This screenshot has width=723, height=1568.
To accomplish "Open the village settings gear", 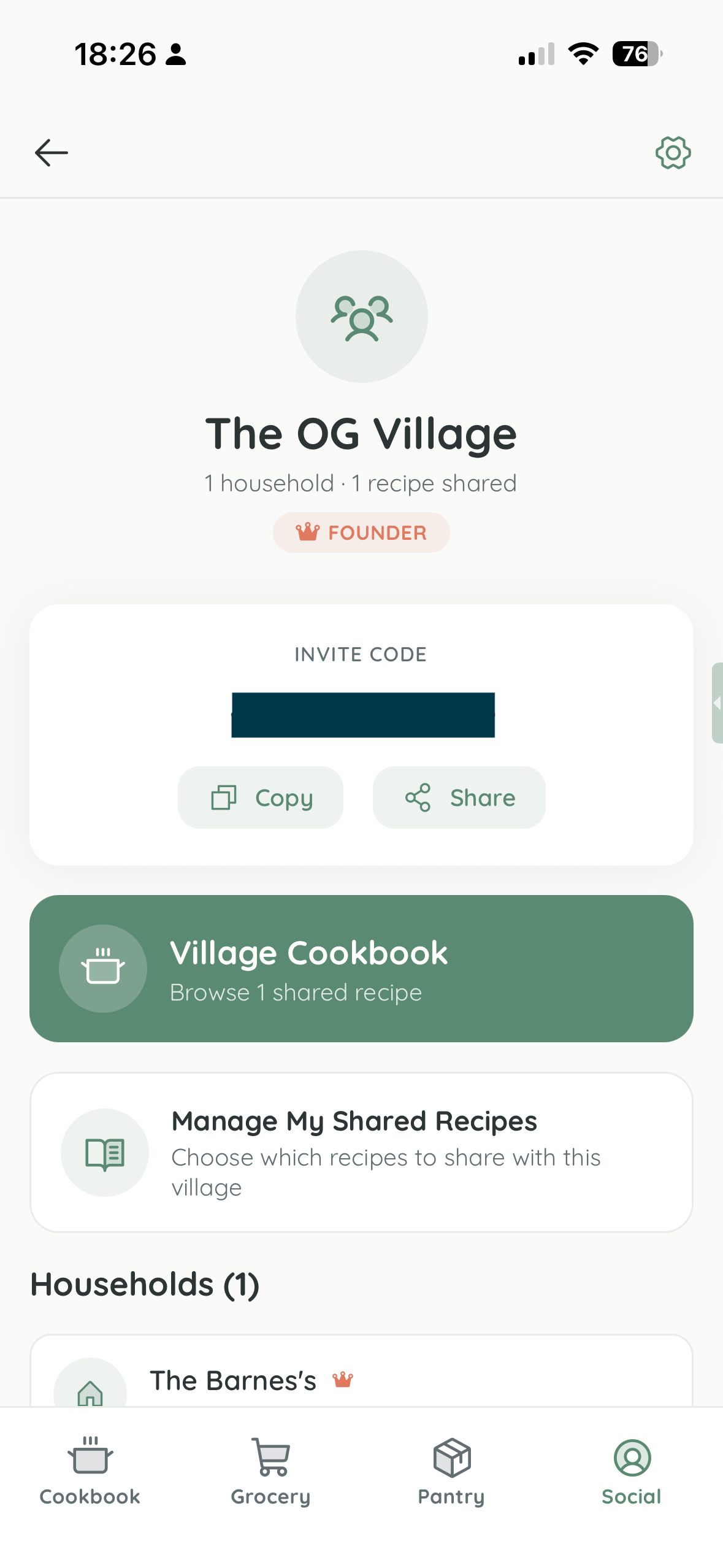I will [673, 153].
